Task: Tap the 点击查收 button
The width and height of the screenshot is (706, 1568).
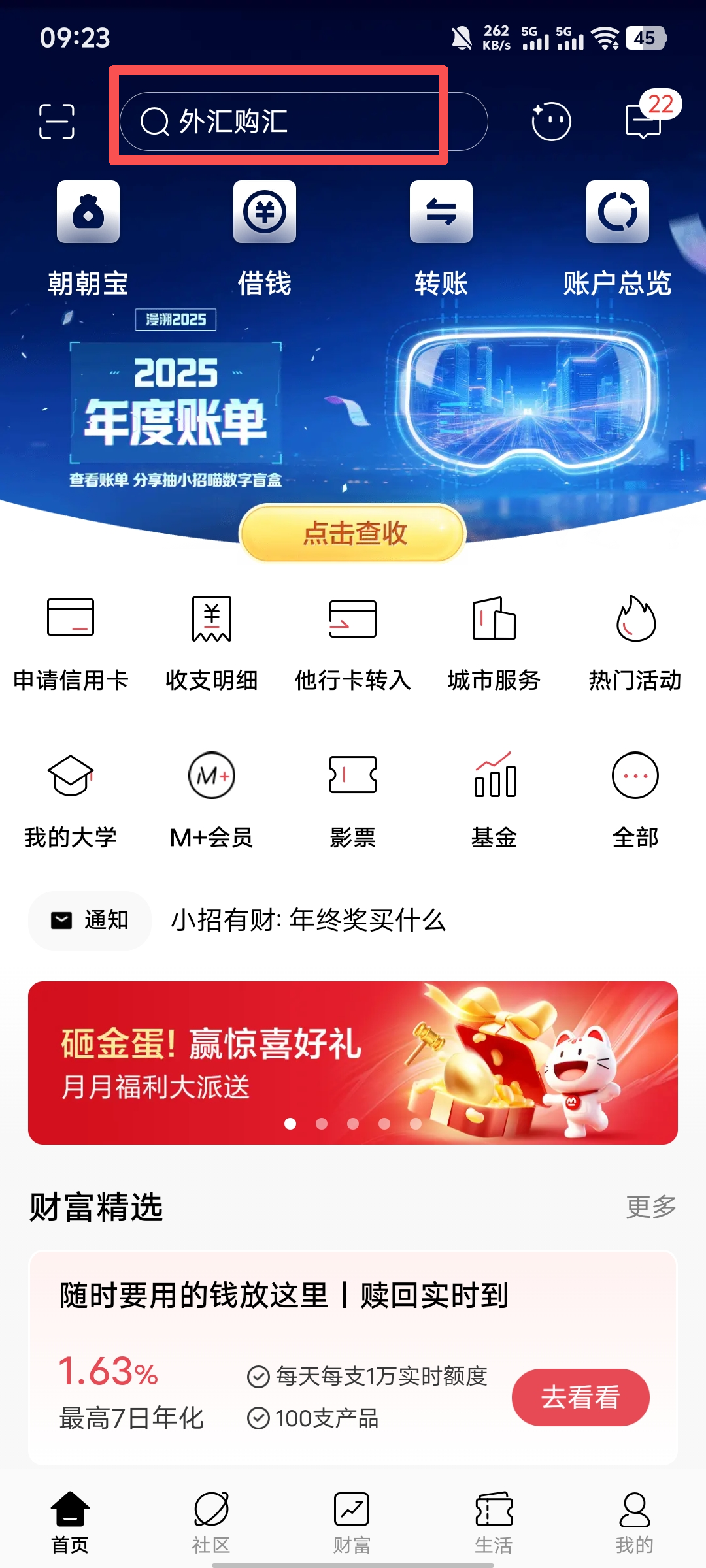Action: 353,533
